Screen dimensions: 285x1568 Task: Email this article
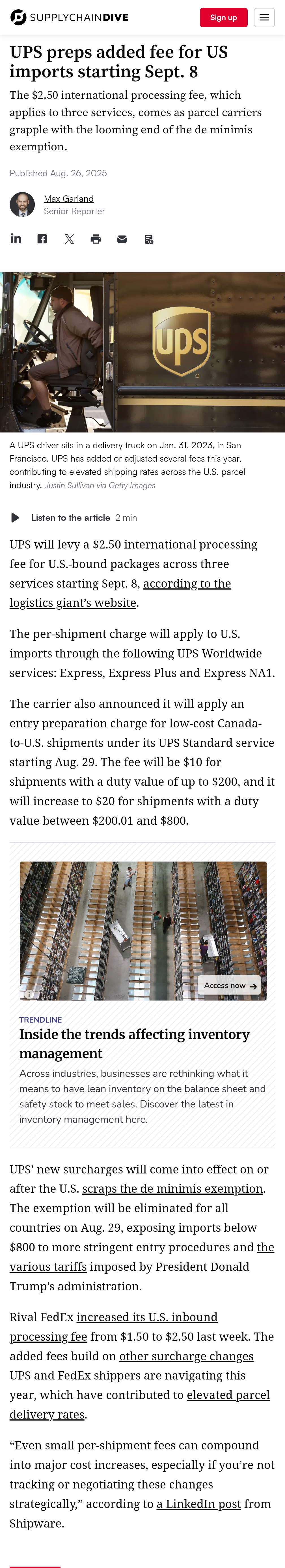[122, 239]
